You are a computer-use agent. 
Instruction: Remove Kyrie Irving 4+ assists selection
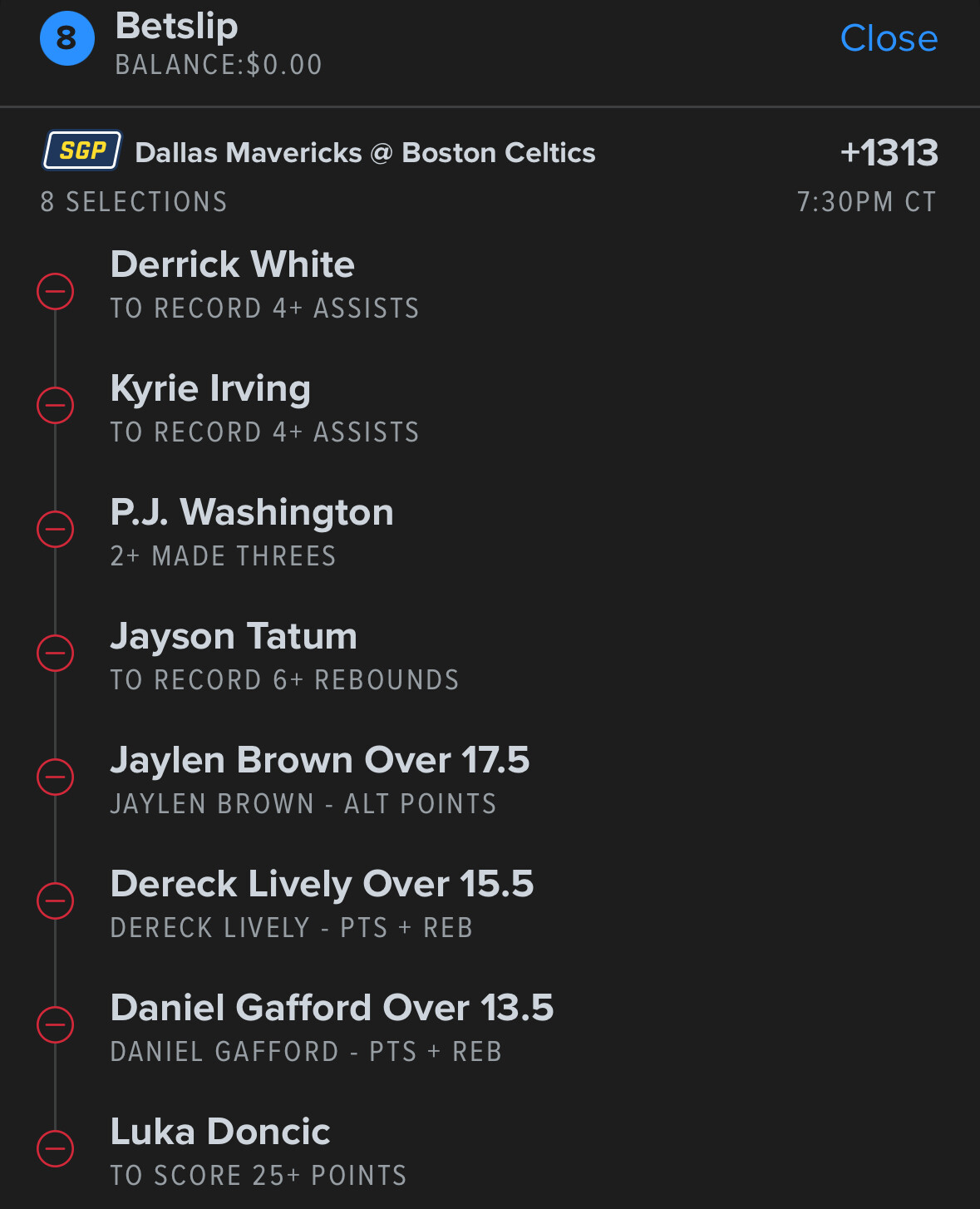click(56, 406)
